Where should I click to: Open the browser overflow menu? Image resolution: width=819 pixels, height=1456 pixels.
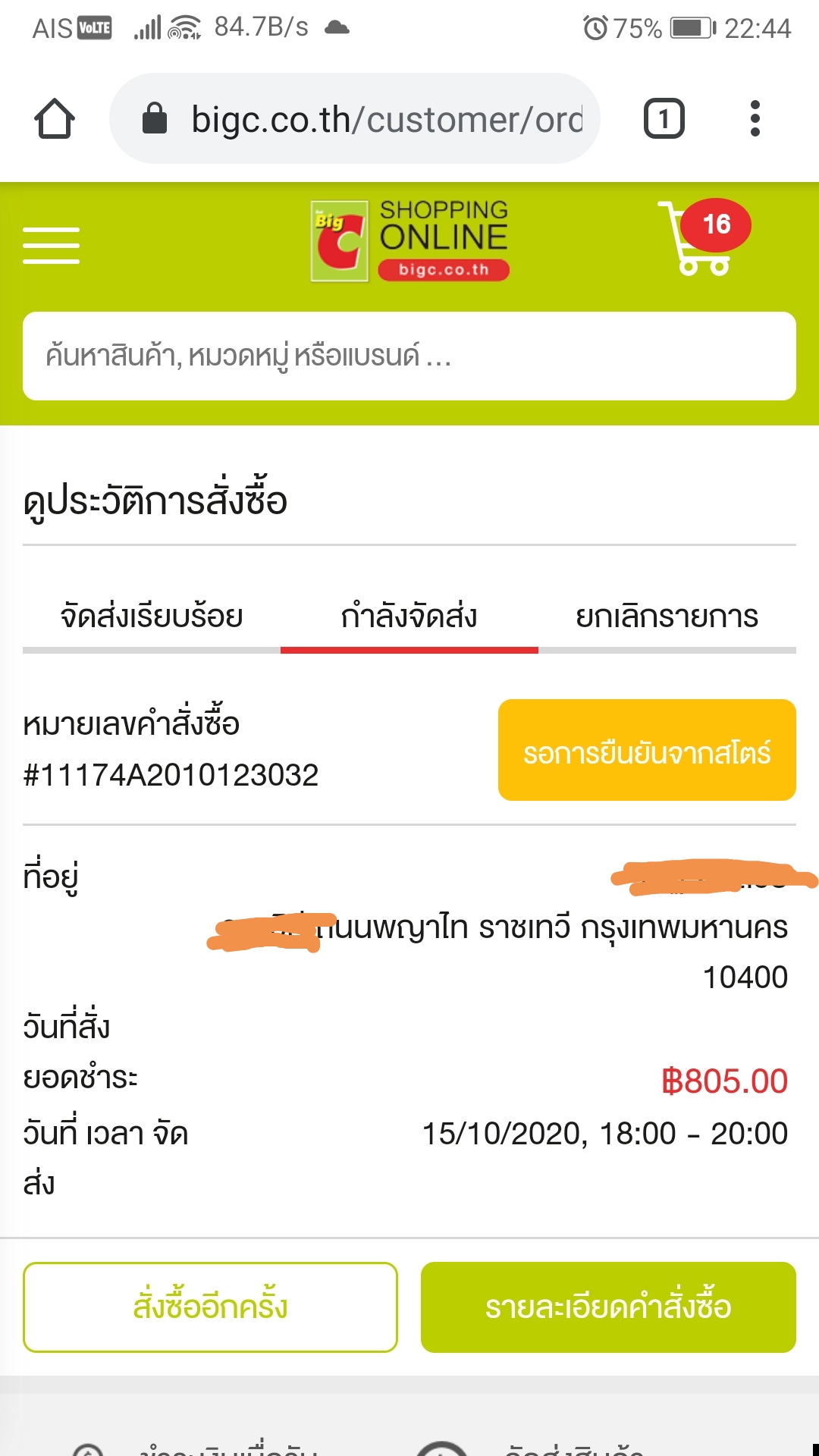755,119
